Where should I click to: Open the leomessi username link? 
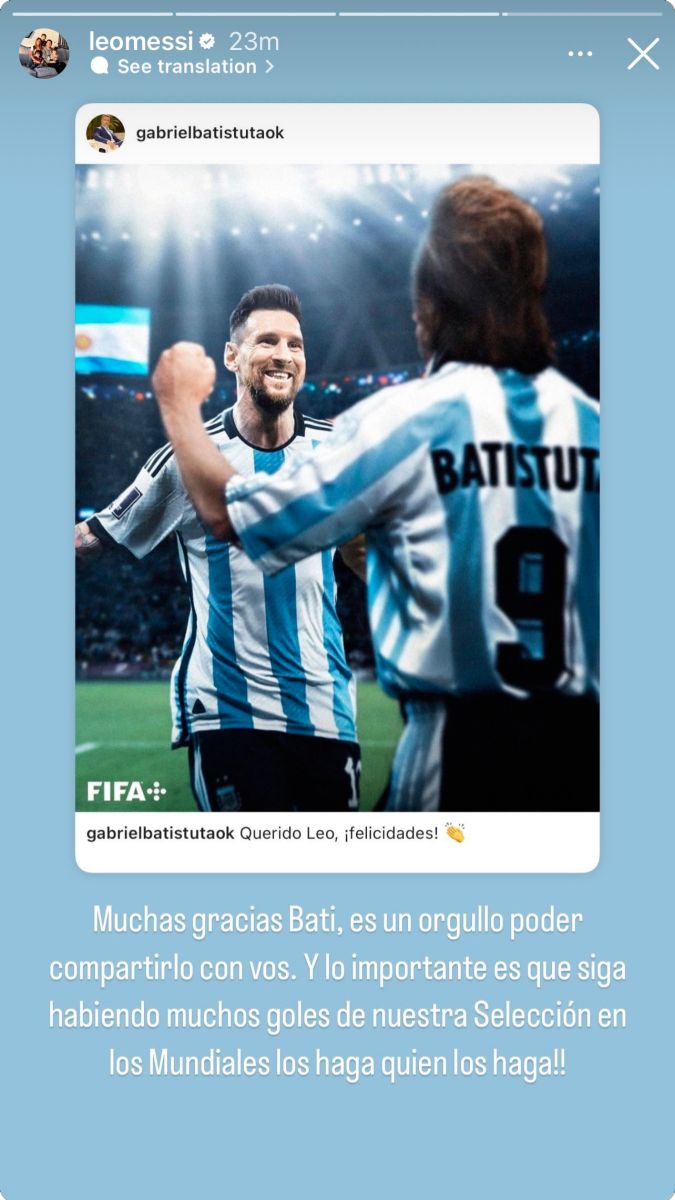(x=138, y=41)
